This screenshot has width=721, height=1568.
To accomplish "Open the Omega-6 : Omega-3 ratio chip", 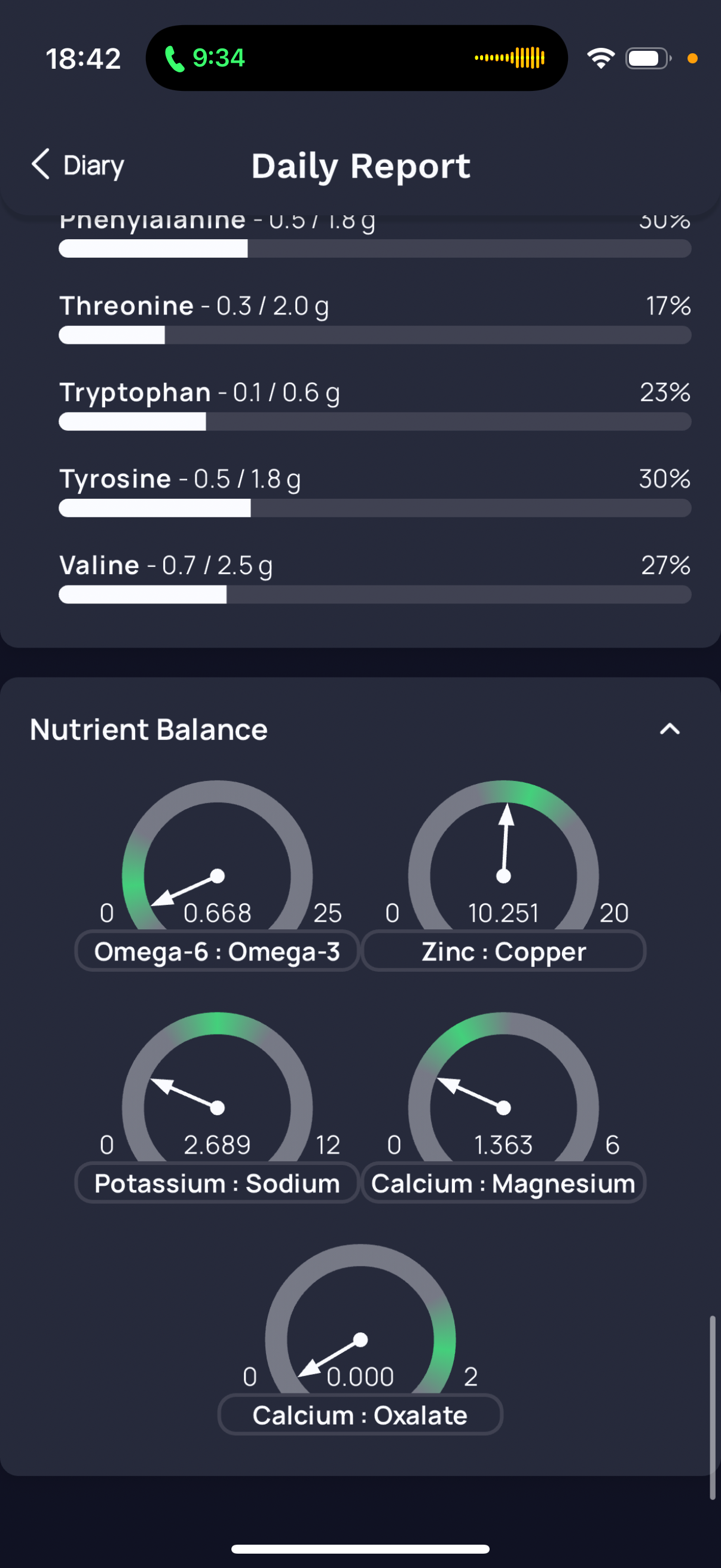I will point(217,951).
